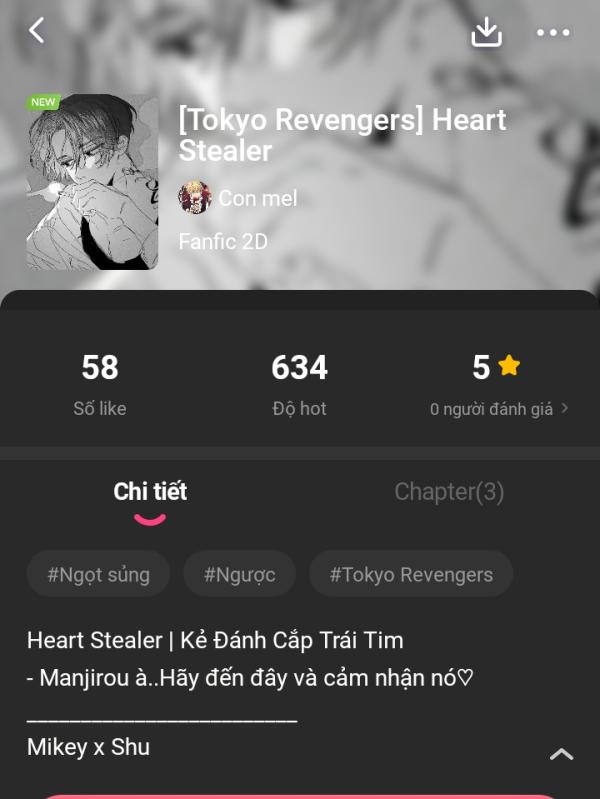Open the three-dot overflow menu
600x799 pixels.
[553, 33]
